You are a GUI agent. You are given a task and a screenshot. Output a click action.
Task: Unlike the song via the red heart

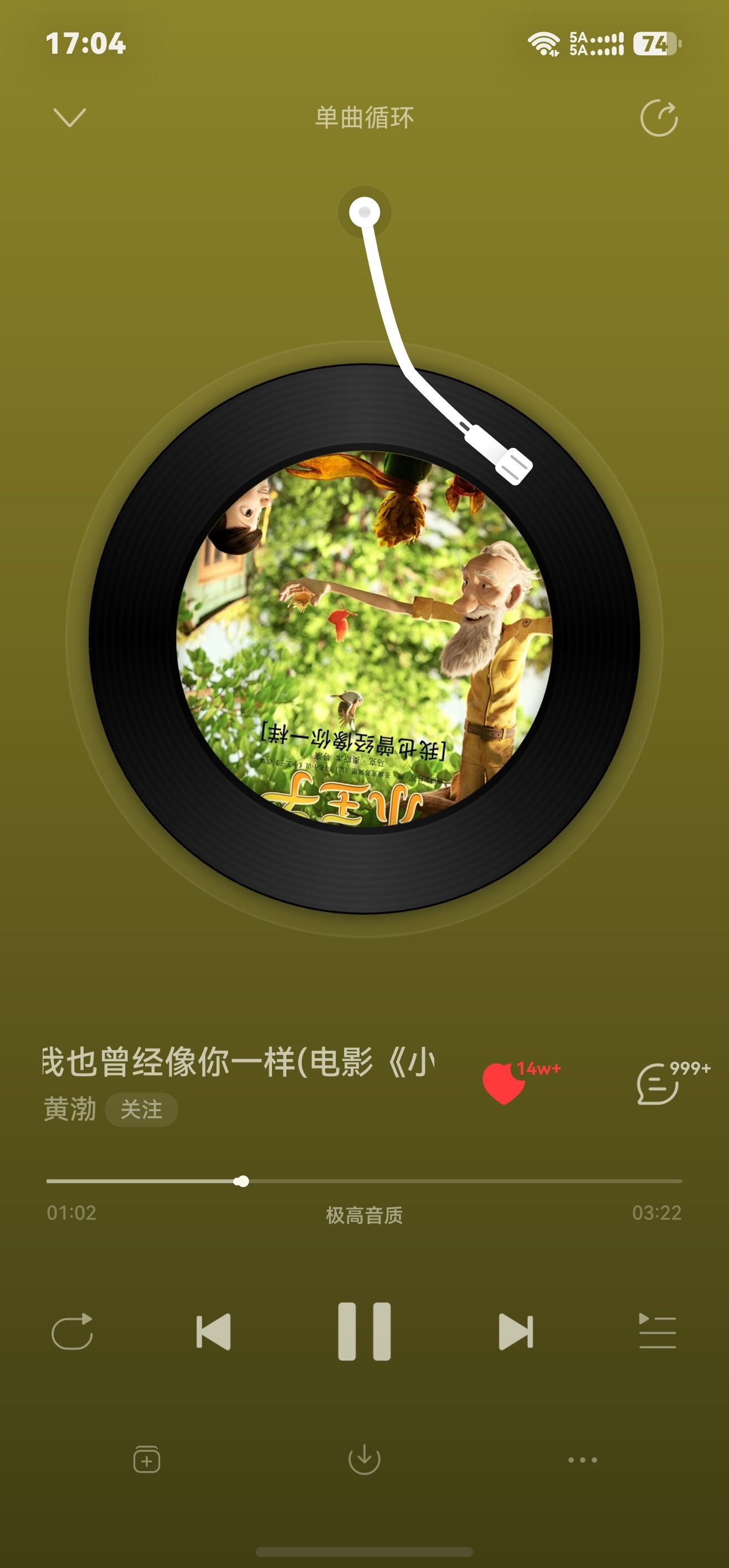pos(504,1084)
